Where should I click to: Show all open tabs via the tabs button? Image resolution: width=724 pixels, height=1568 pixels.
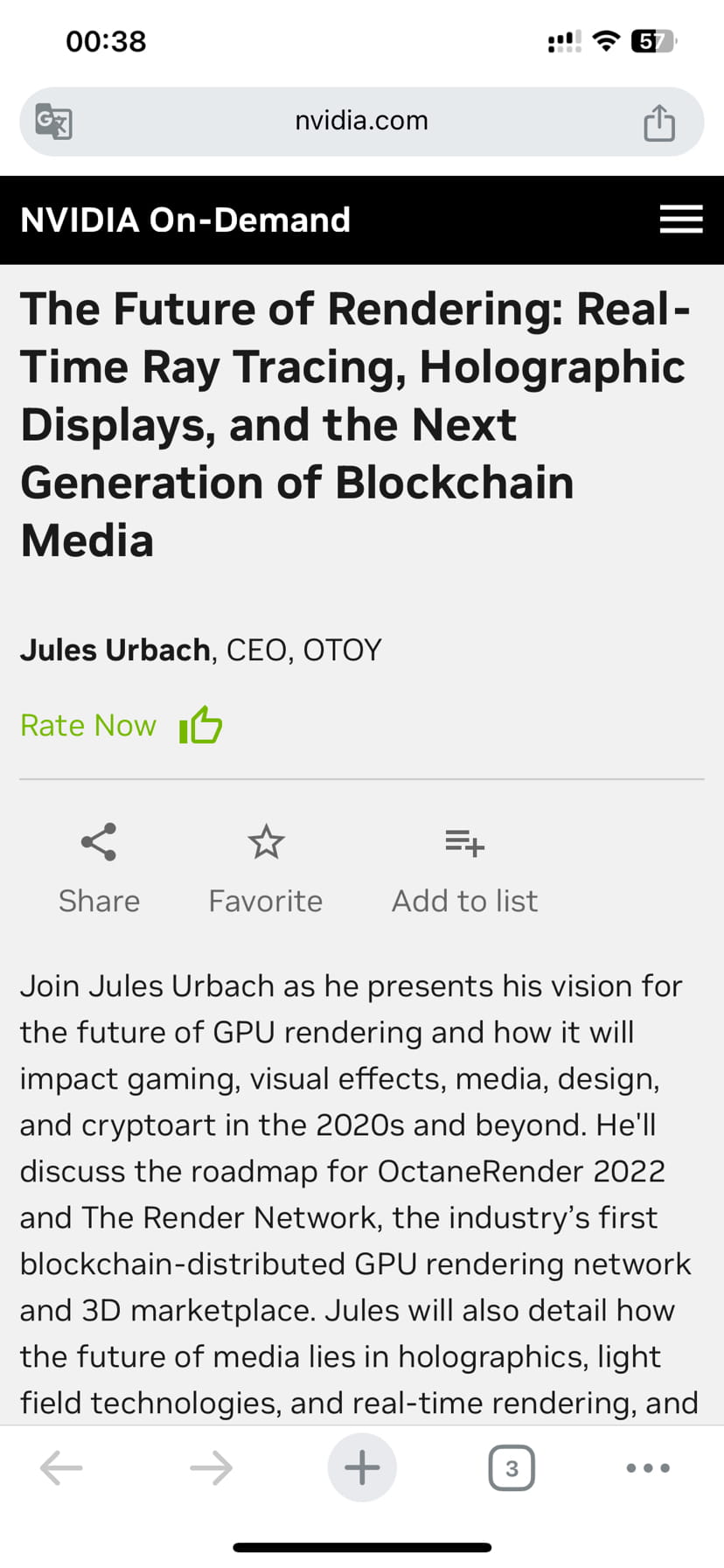512,1467
